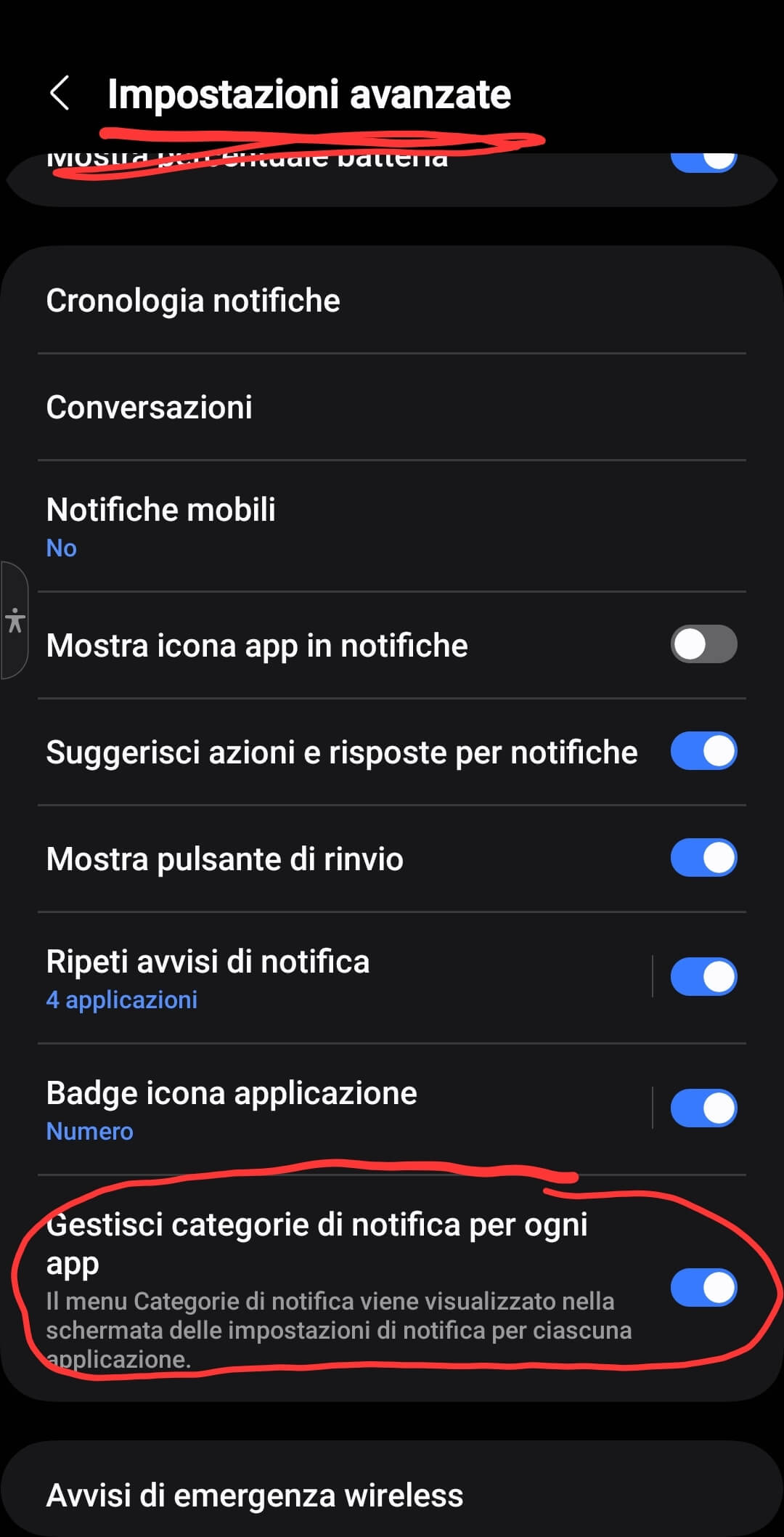Disable Suggerisci azioni e risposte per notifiche

point(703,751)
